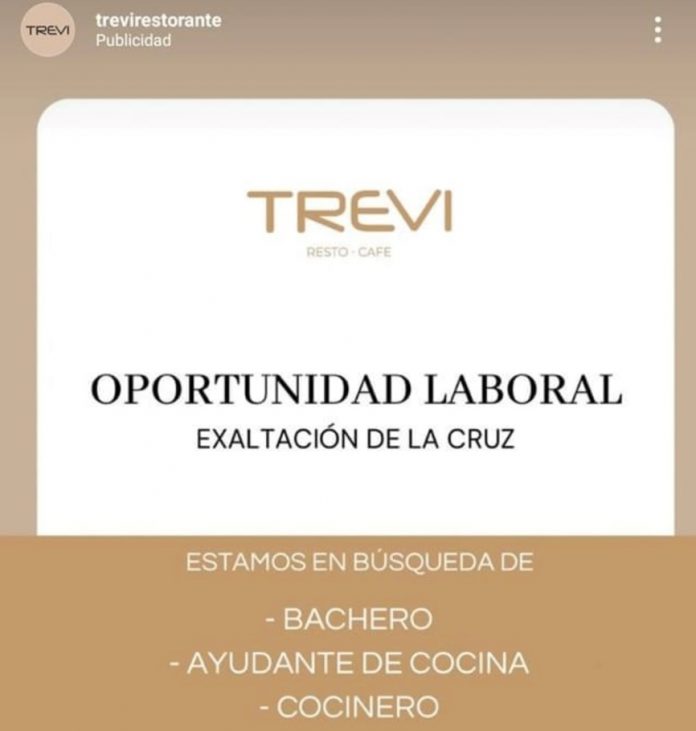Open the three-dot overflow menu
Screen dimensions: 696x731
[x=657, y=29]
